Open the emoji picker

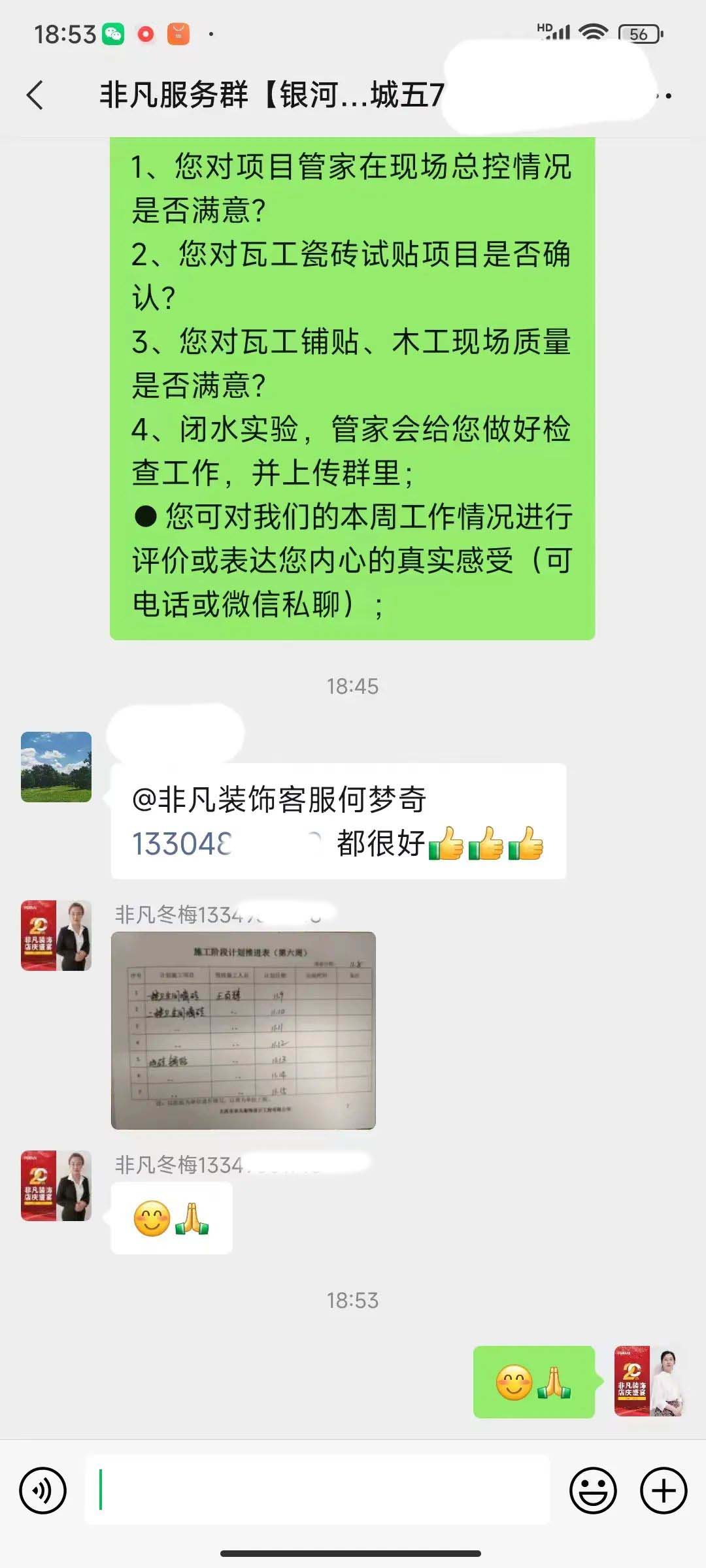pos(593,1491)
